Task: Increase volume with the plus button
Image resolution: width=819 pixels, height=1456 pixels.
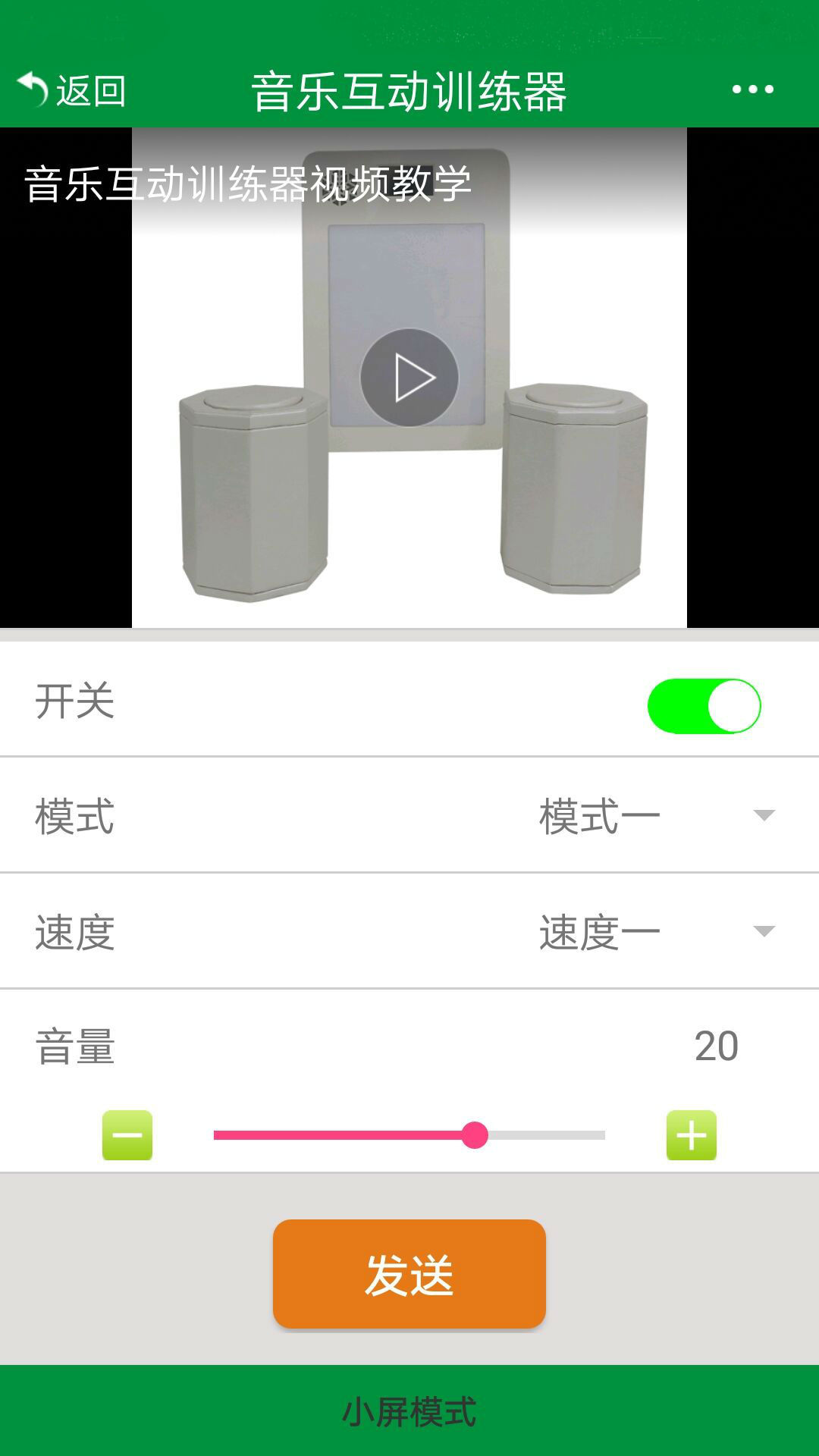Action: click(691, 1135)
